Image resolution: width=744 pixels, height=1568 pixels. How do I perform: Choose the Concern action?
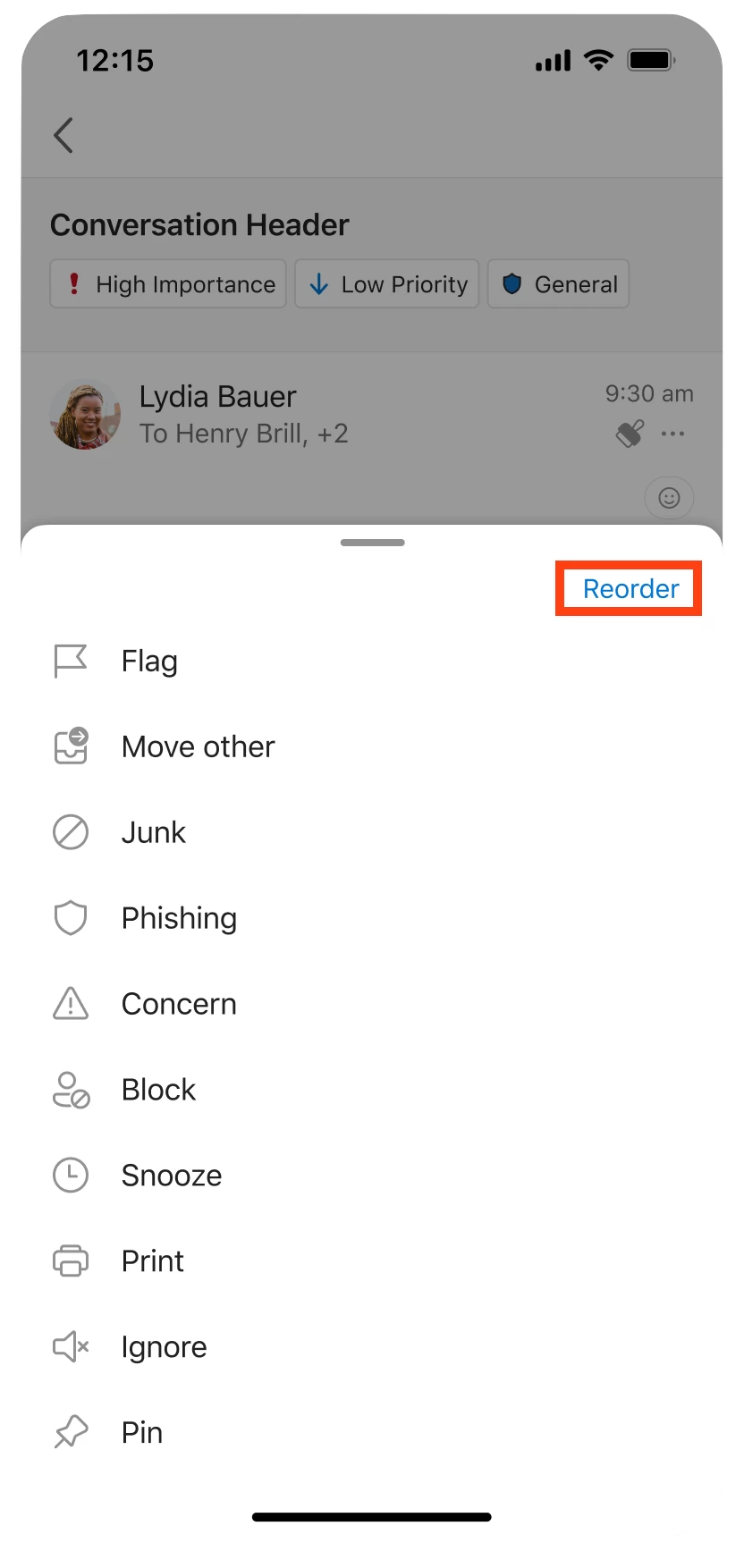[372, 1005]
